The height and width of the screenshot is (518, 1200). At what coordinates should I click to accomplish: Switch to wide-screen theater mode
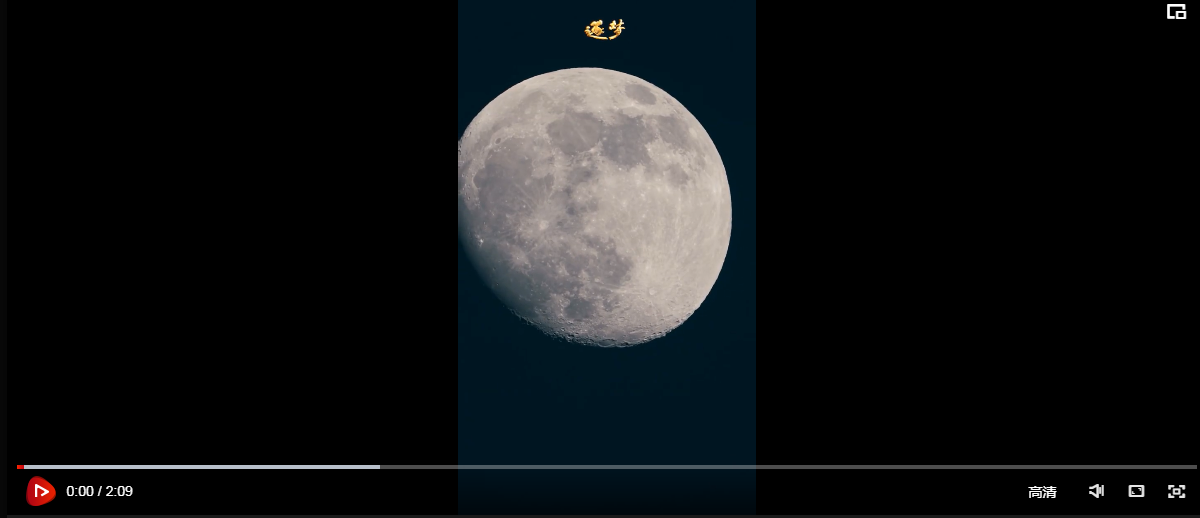(x=1136, y=491)
